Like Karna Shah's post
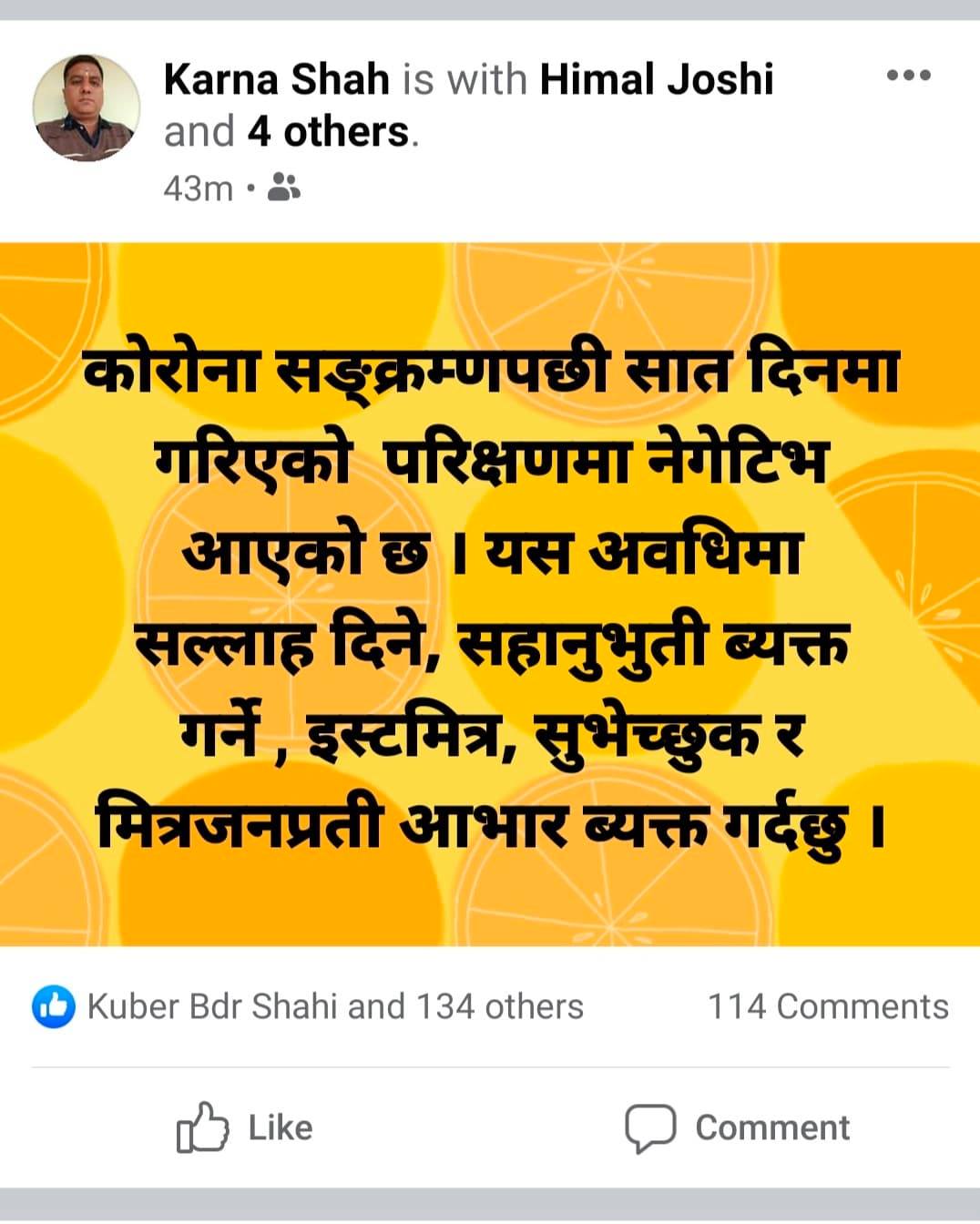This screenshot has width=980, height=1224. [x=244, y=1127]
